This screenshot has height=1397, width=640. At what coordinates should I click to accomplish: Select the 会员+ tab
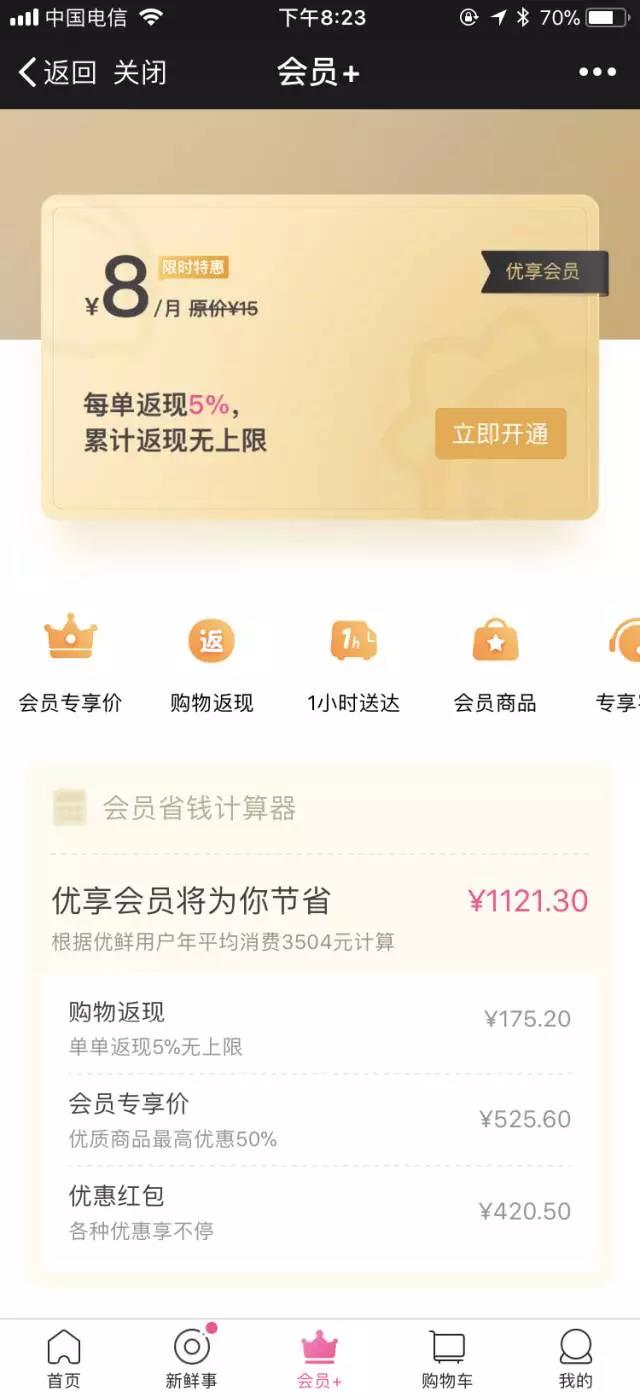click(320, 1358)
